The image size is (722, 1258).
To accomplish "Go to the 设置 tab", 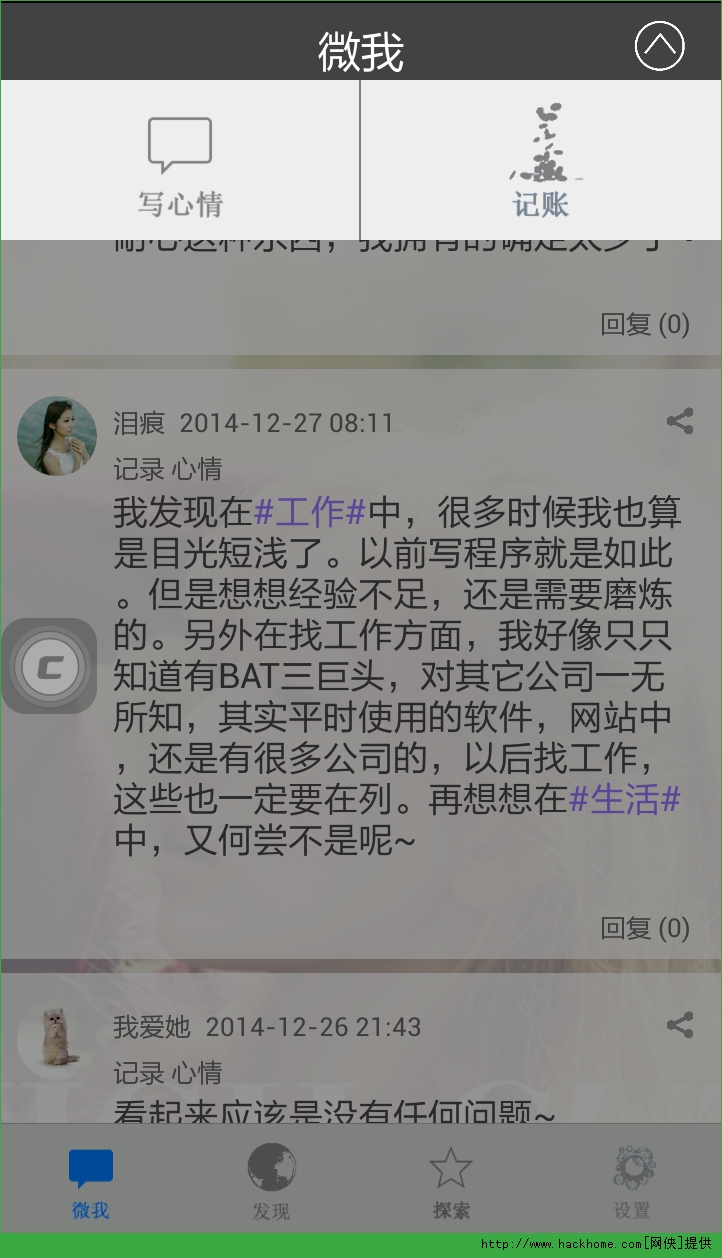I will (x=632, y=1182).
